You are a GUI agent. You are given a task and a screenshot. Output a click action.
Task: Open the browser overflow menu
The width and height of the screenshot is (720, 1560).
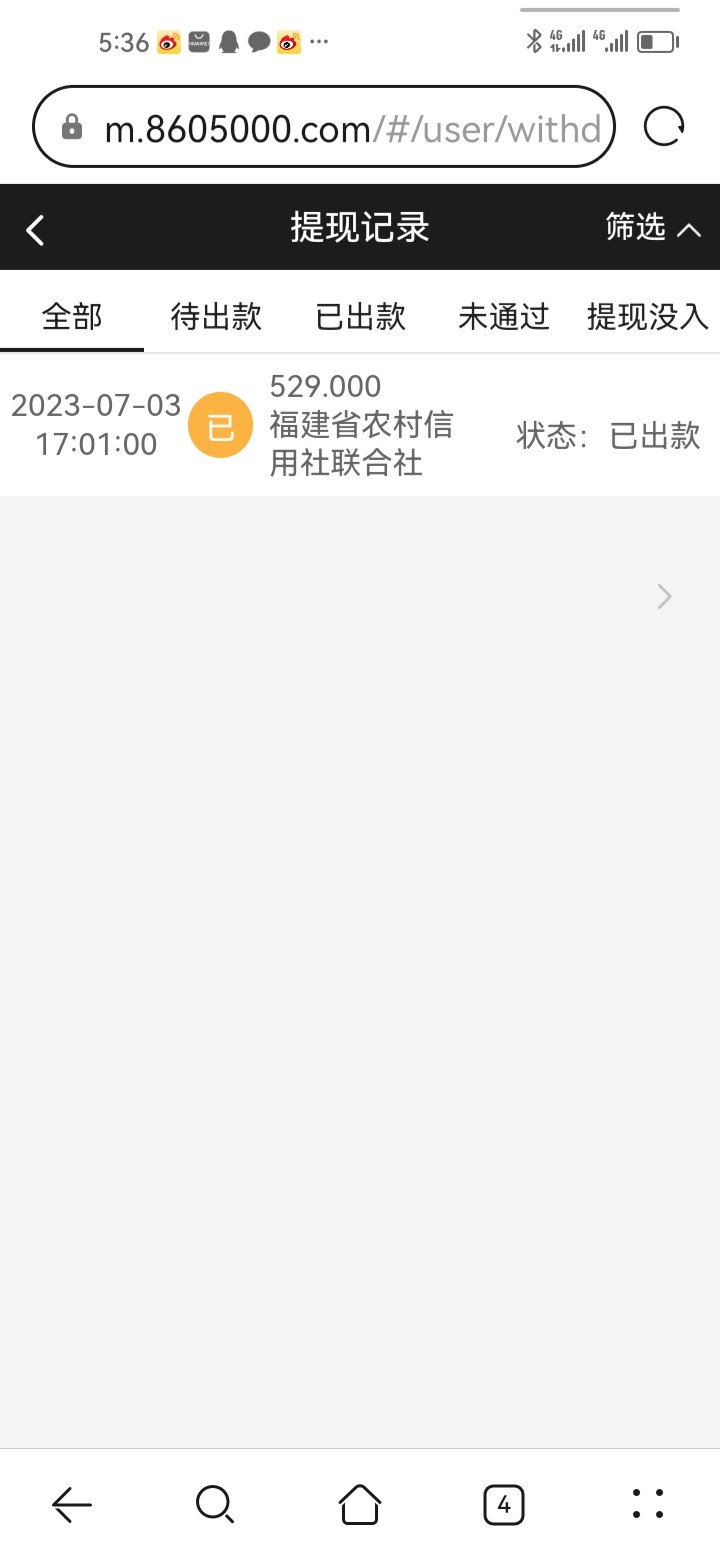(648, 1503)
